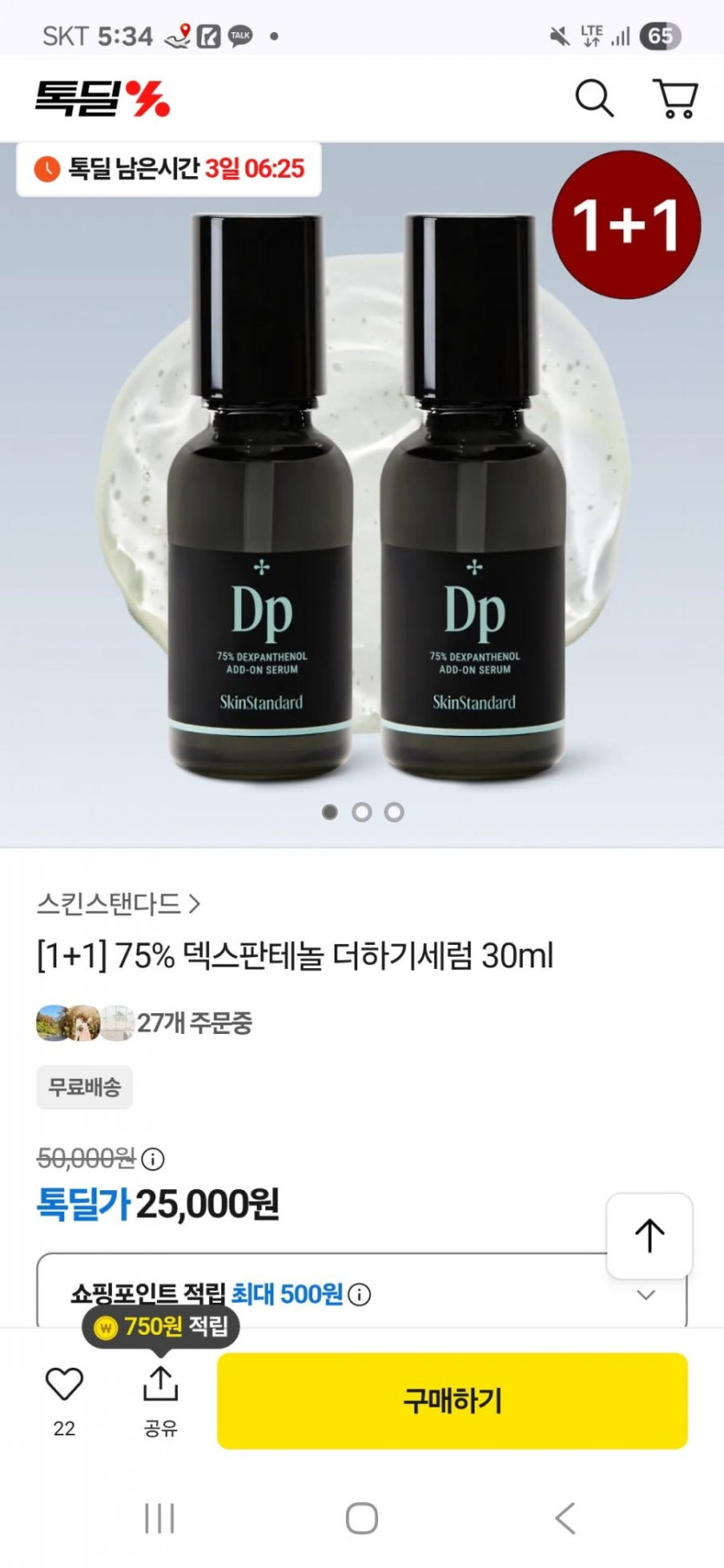Screen dimensions: 724x1568
Task: Open the recent apps view
Action: coord(160,1519)
